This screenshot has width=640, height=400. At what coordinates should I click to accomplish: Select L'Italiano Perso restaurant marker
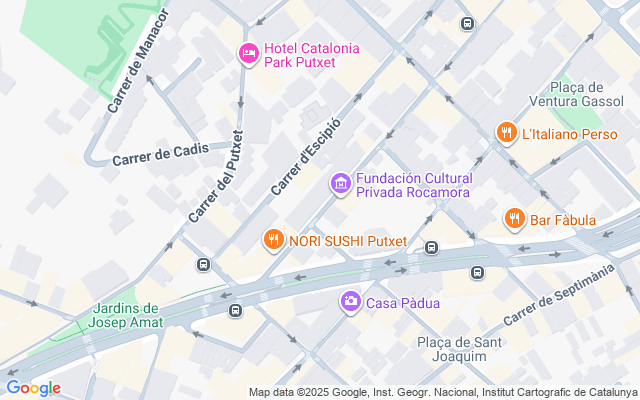(x=507, y=133)
